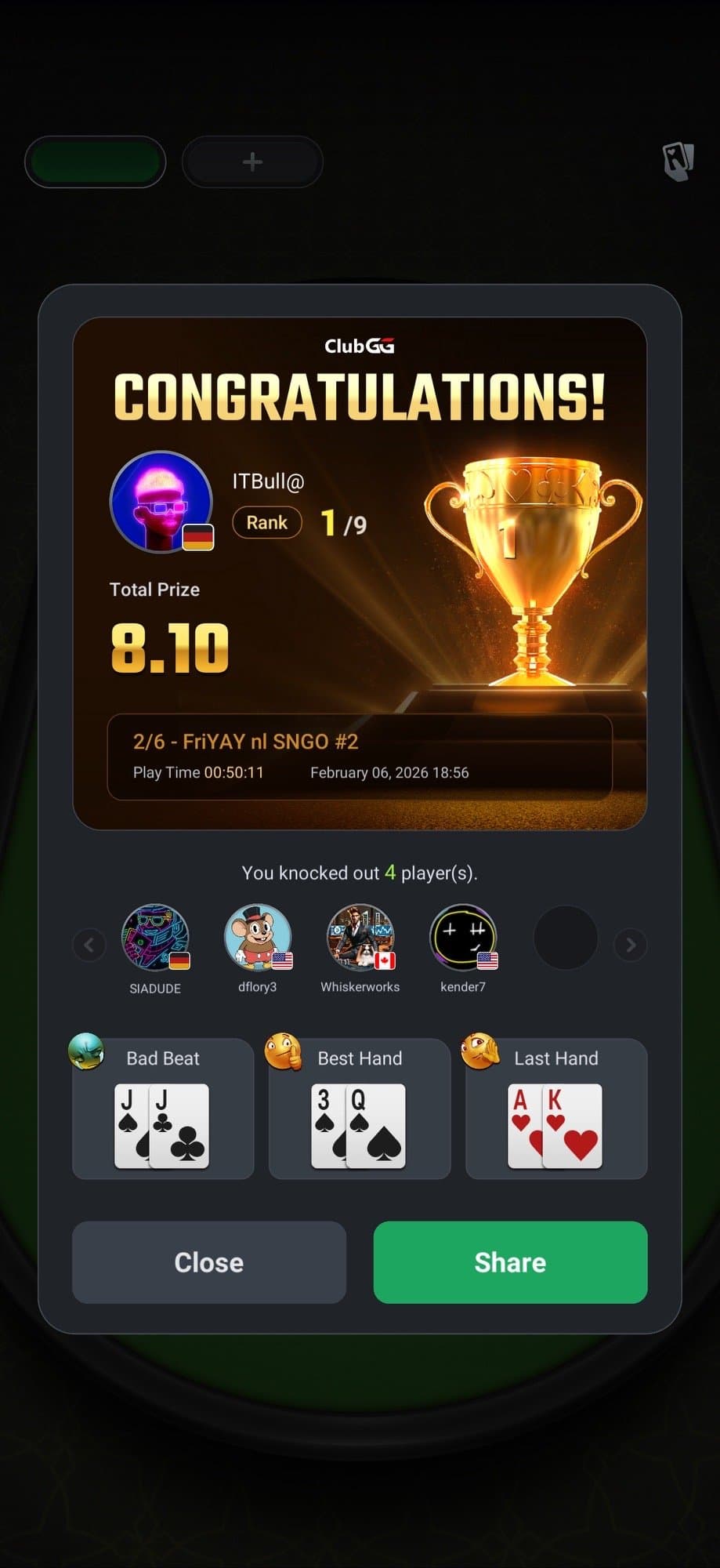Screen dimensions: 720x1568
Task: Open the Bad Beat hand card
Action: (163, 1109)
